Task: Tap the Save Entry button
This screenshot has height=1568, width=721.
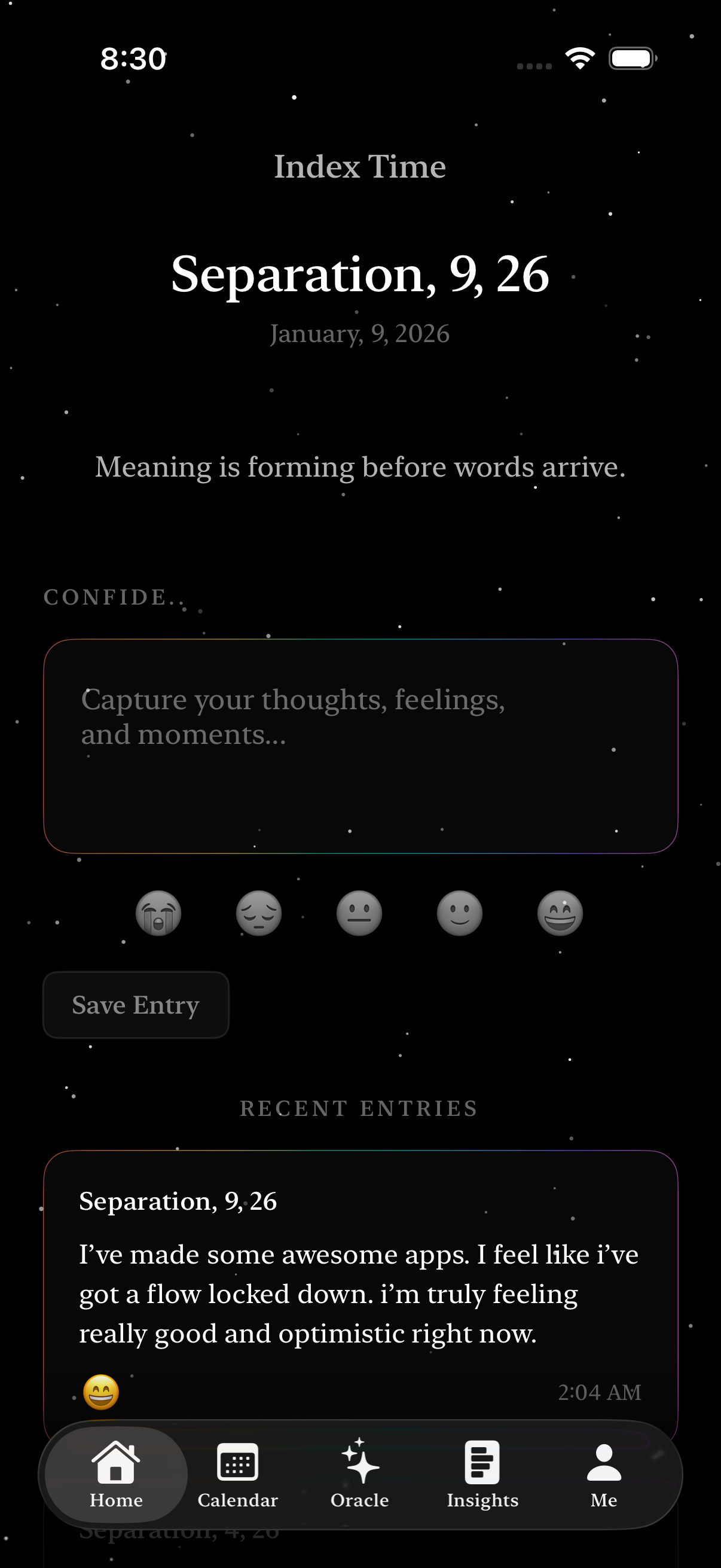Action: [x=136, y=1005]
